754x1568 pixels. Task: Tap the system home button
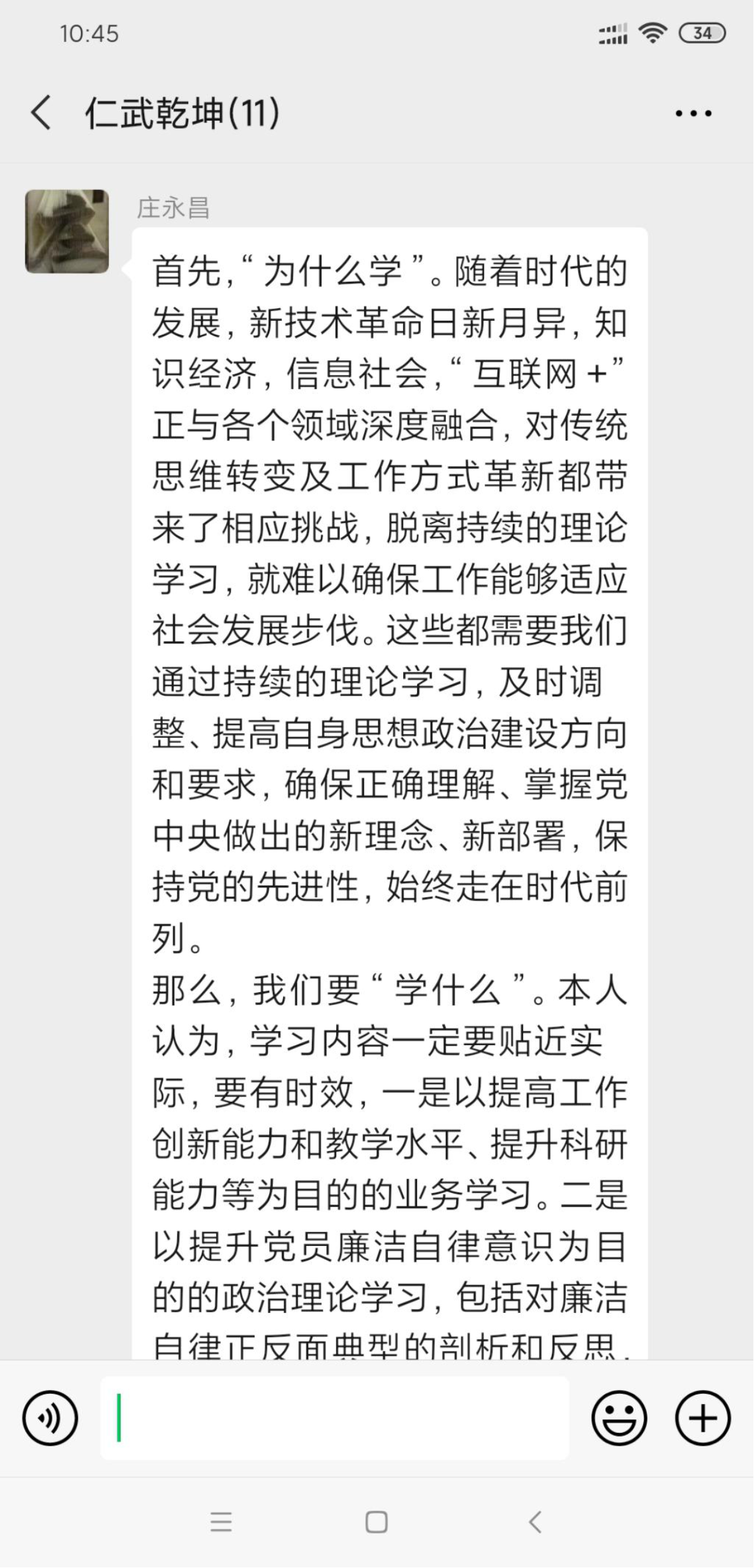point(376,1523)
